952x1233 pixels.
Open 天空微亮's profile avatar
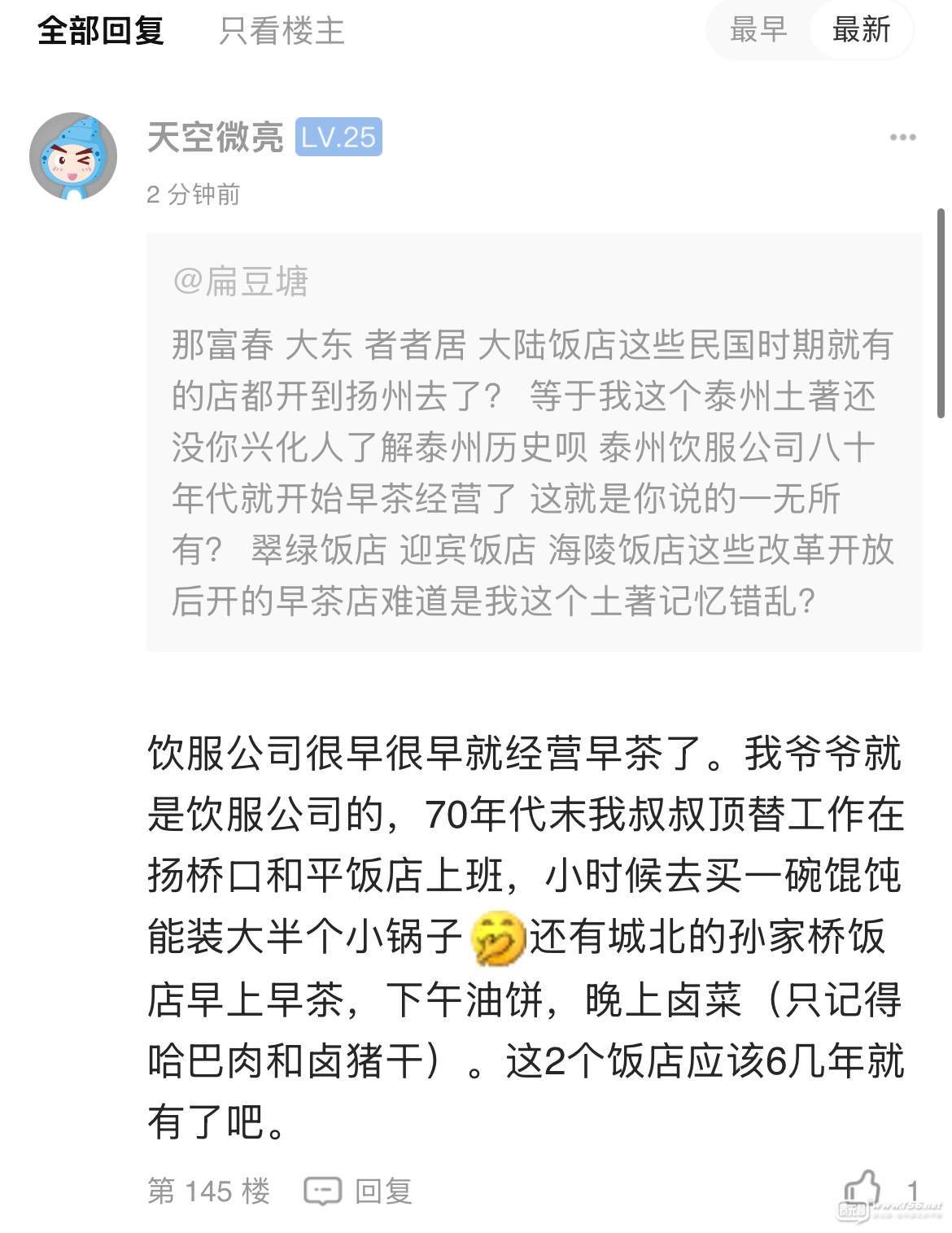(73, 156)
